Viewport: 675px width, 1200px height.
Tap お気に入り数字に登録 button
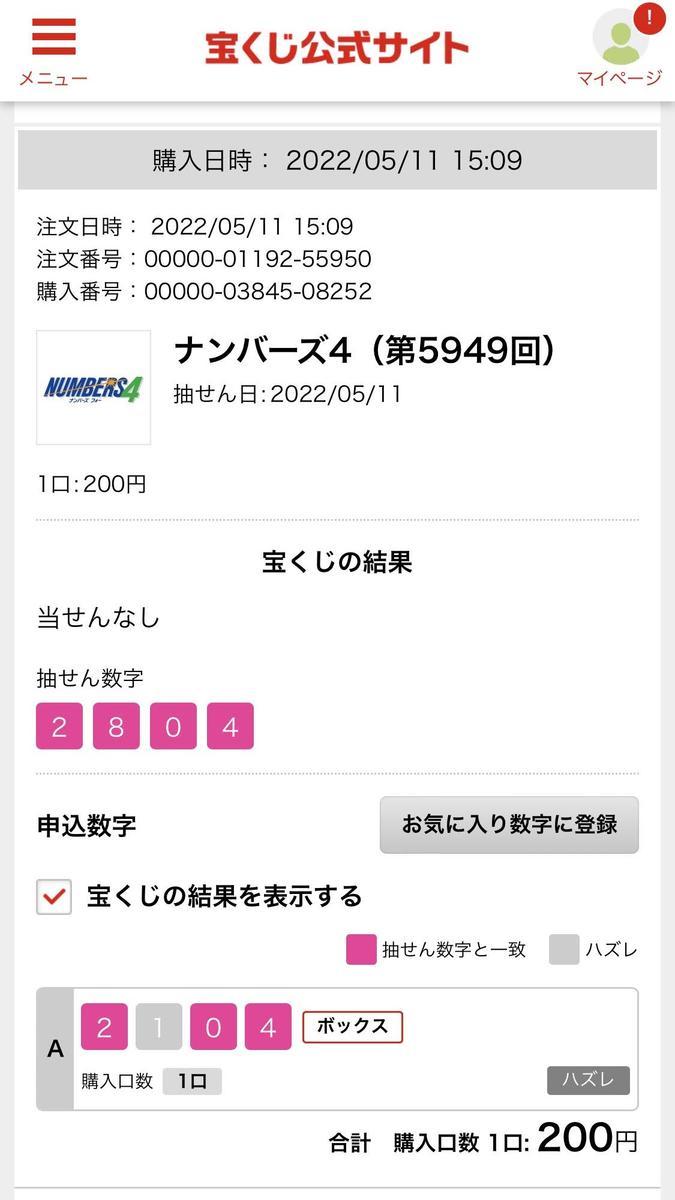coord(509,825)
